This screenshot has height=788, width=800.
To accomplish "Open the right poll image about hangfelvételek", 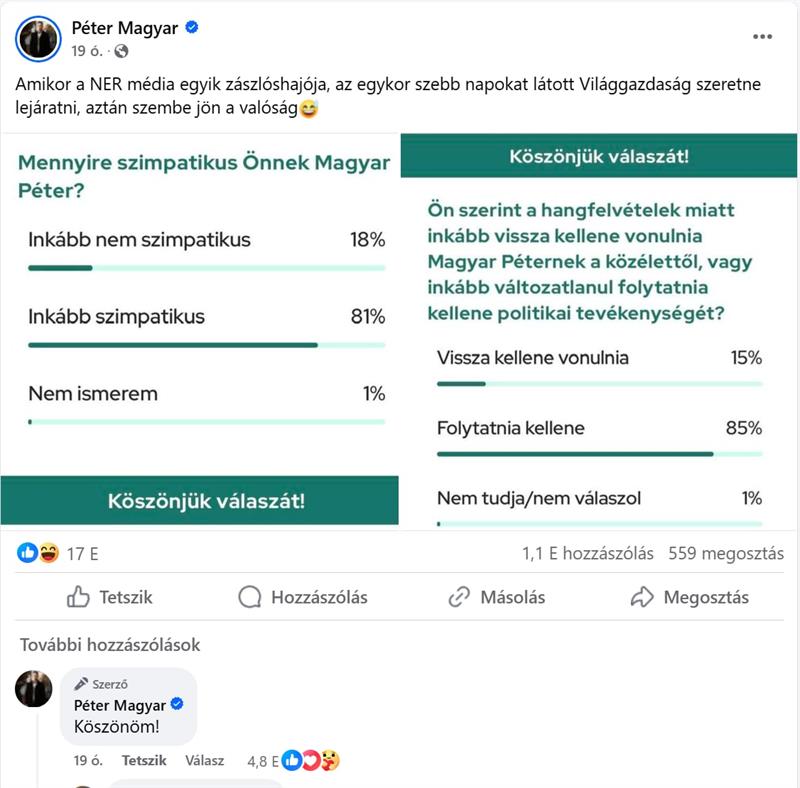I will point(598,330).
